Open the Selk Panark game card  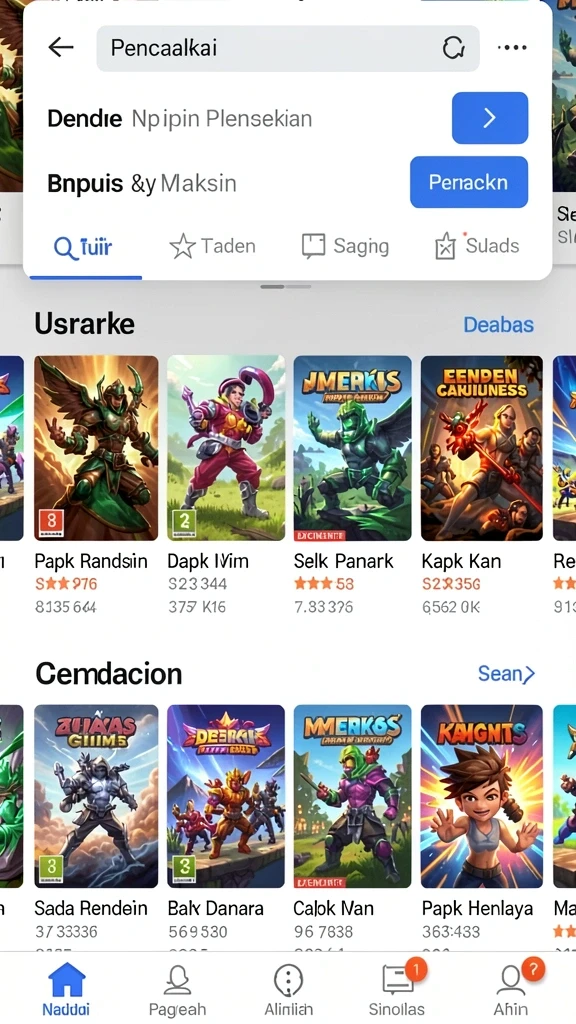[353, 485]
